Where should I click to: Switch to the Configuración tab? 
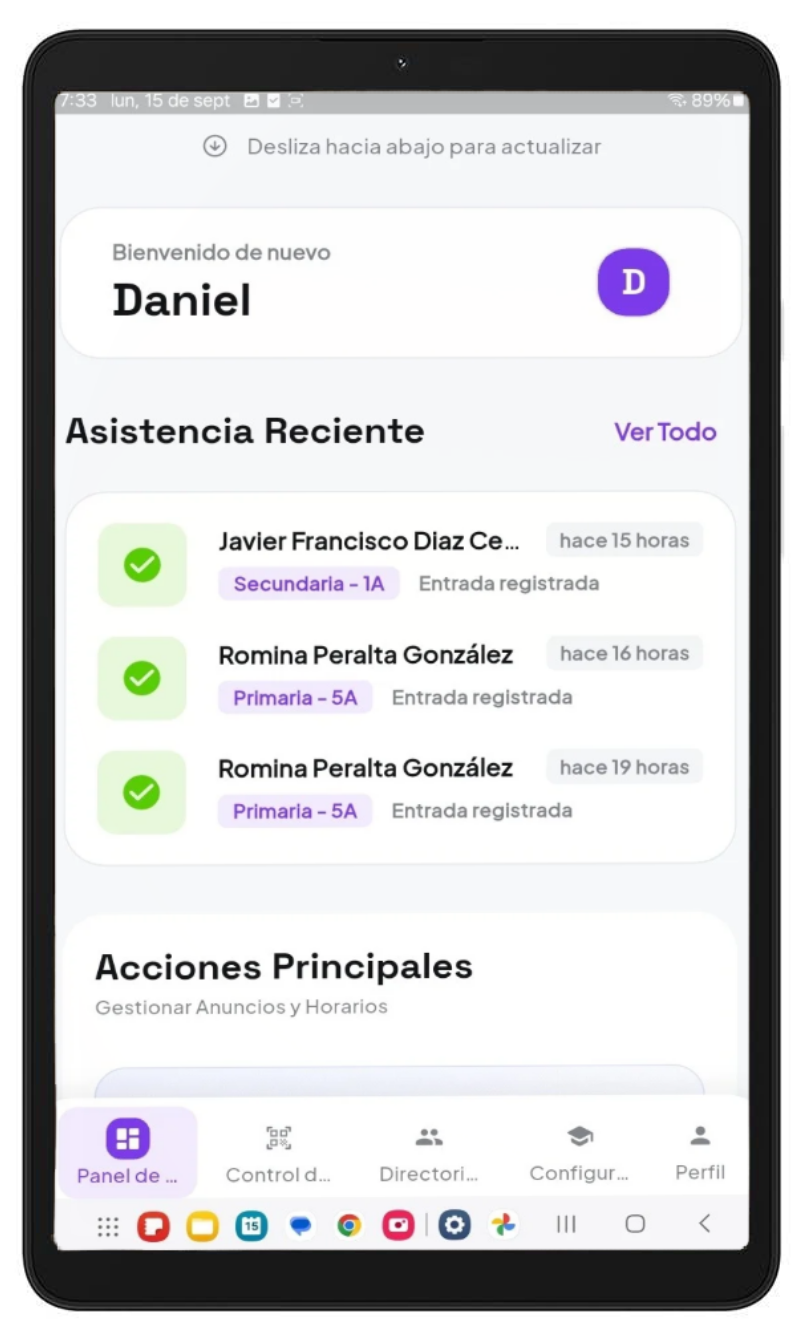(x=579, y=1153)
